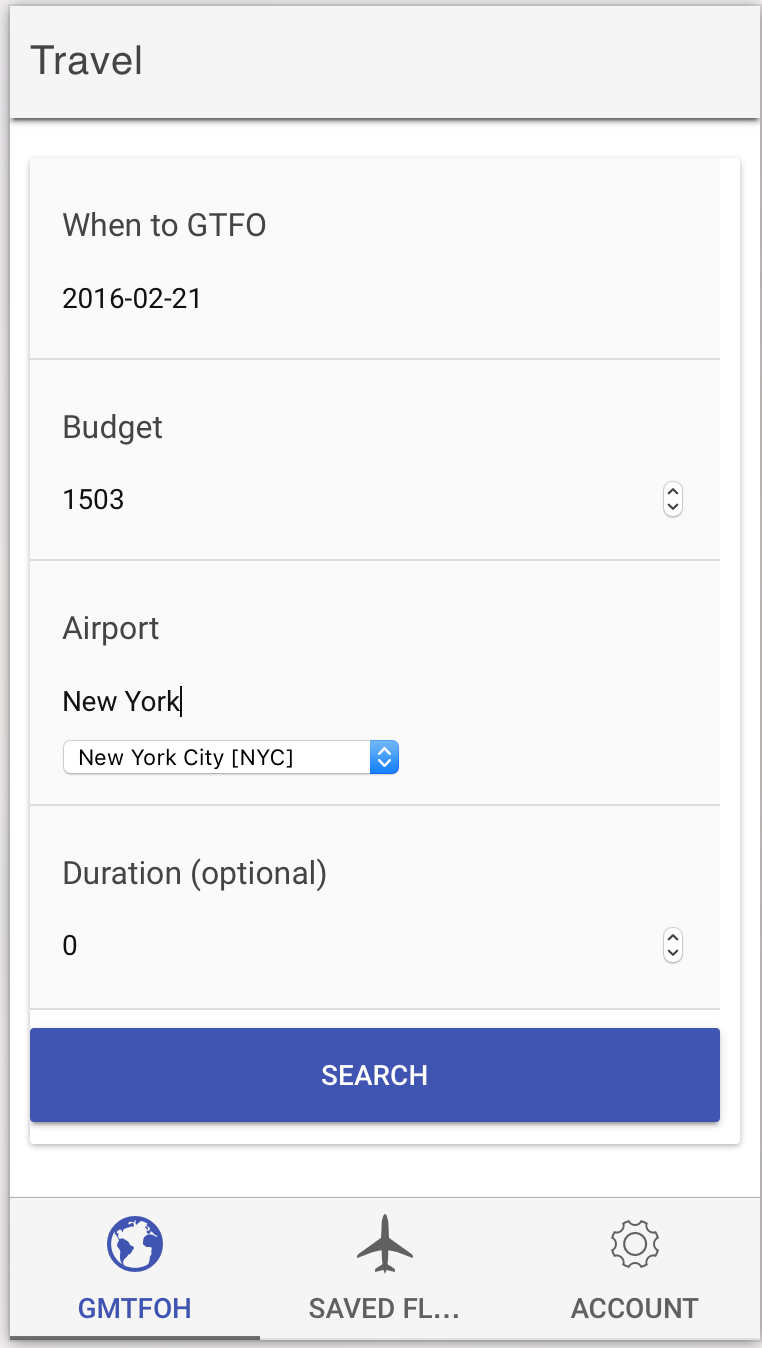Edit the Budget amount field

tap(360, 499)
